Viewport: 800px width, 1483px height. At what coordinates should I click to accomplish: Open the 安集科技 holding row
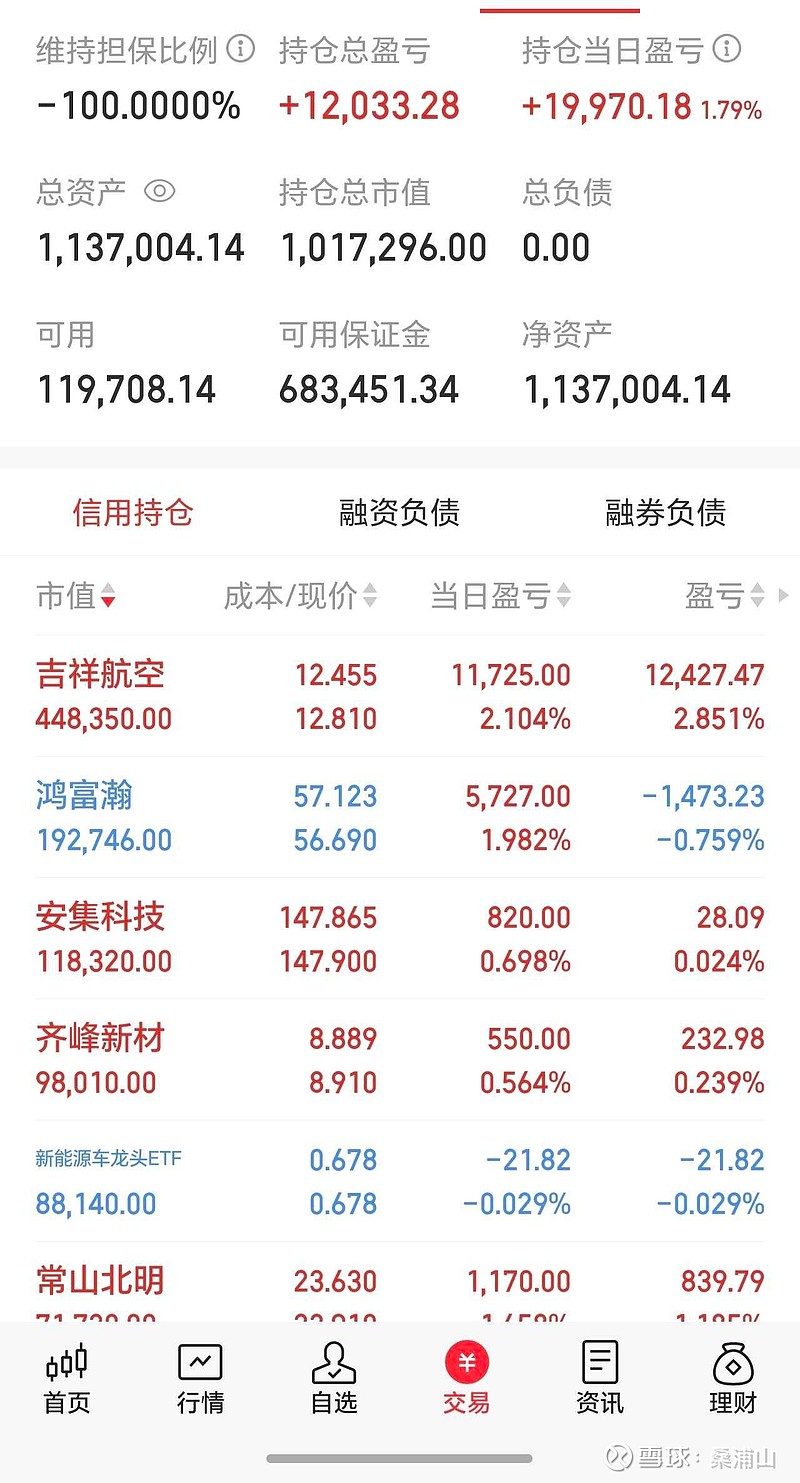pyautogui.click(x=400, y=939)
